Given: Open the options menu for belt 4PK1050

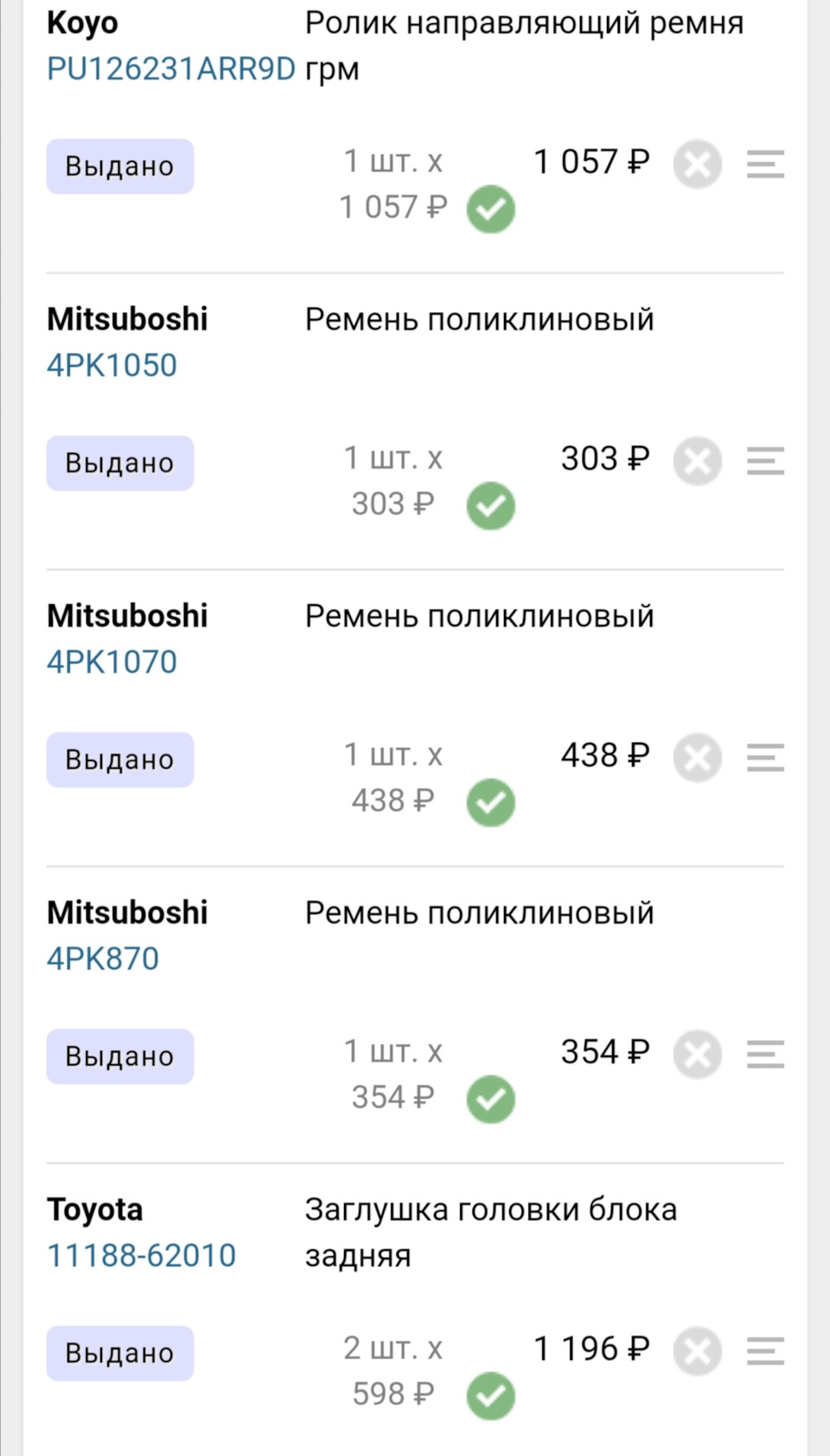Looking at the screenshot, I should click(764, 462).
